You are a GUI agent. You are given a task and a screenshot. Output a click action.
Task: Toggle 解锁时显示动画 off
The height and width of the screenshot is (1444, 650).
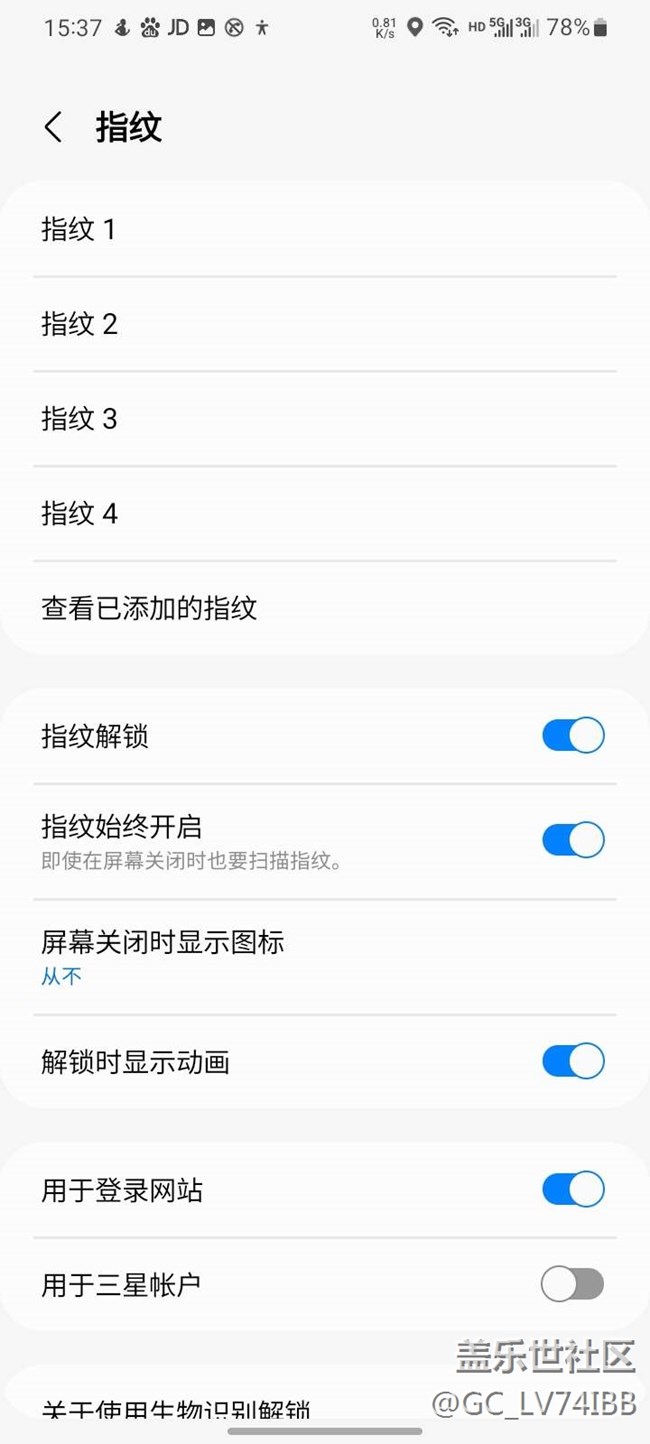573,1061
